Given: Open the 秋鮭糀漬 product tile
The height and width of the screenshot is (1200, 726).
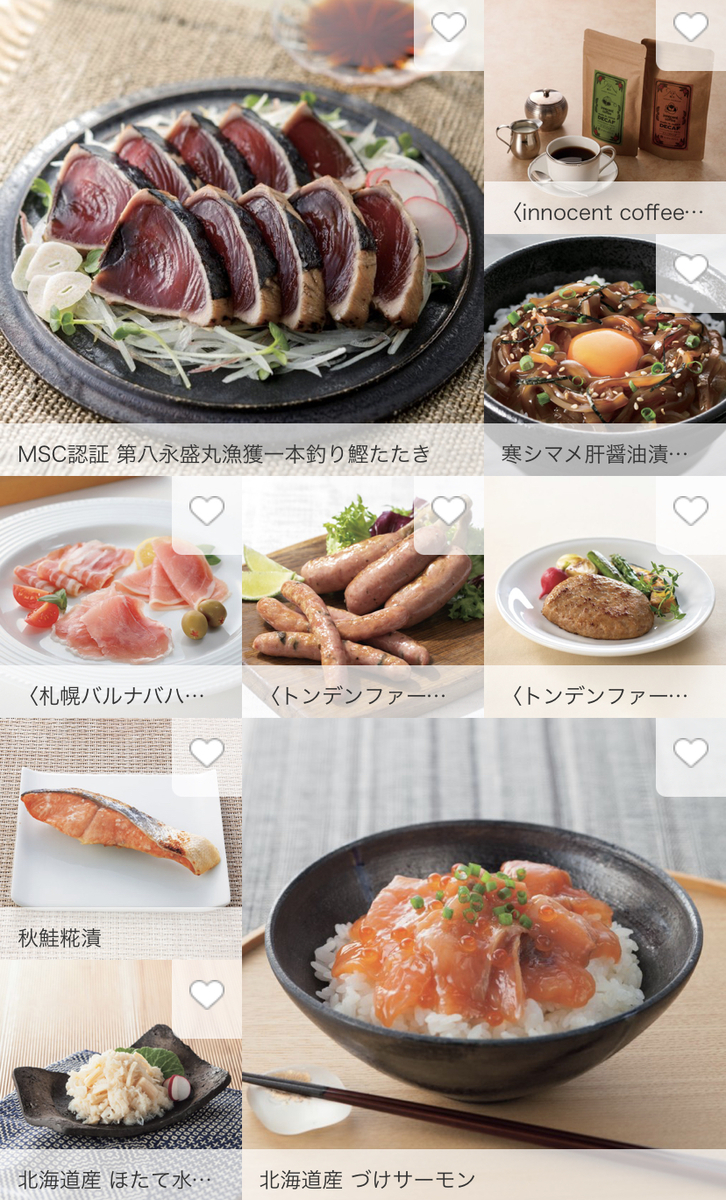Looking at the screenshot, I should tap(120, 839).
